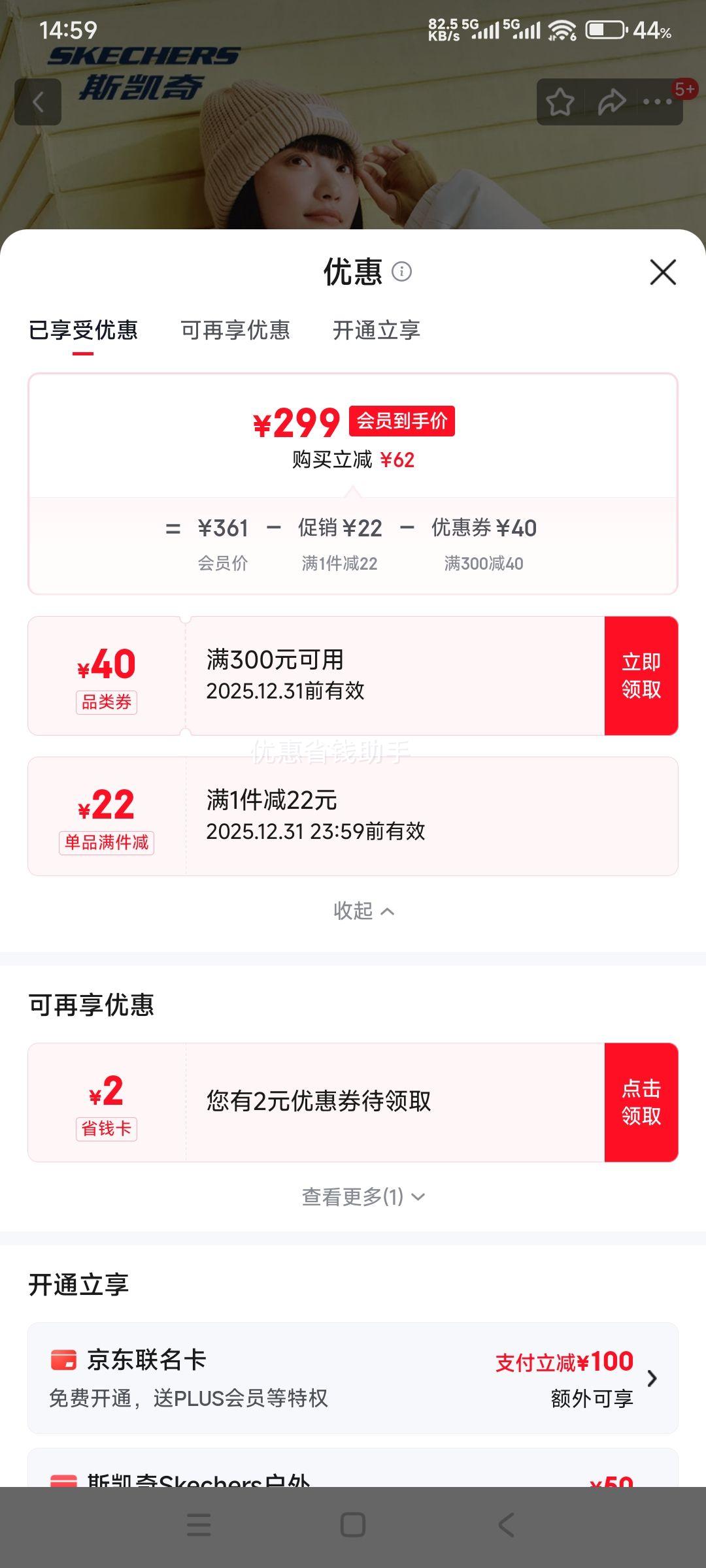Screen dimensions: 706x1568
Task: Tap the share arrow icon
Action: tap(611, 101)
